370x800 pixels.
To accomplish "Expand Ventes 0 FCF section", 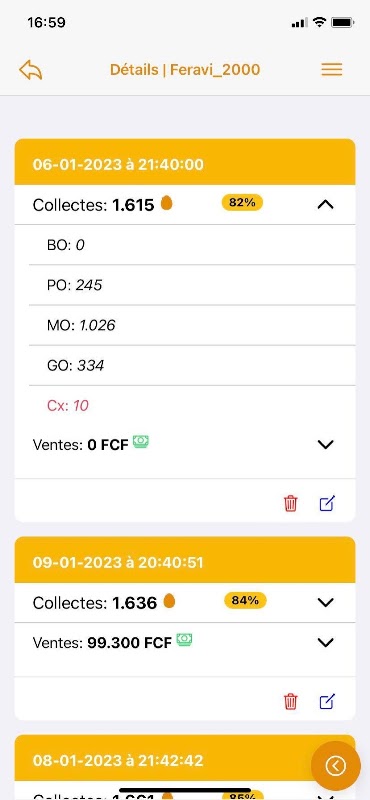I will 326,444.
